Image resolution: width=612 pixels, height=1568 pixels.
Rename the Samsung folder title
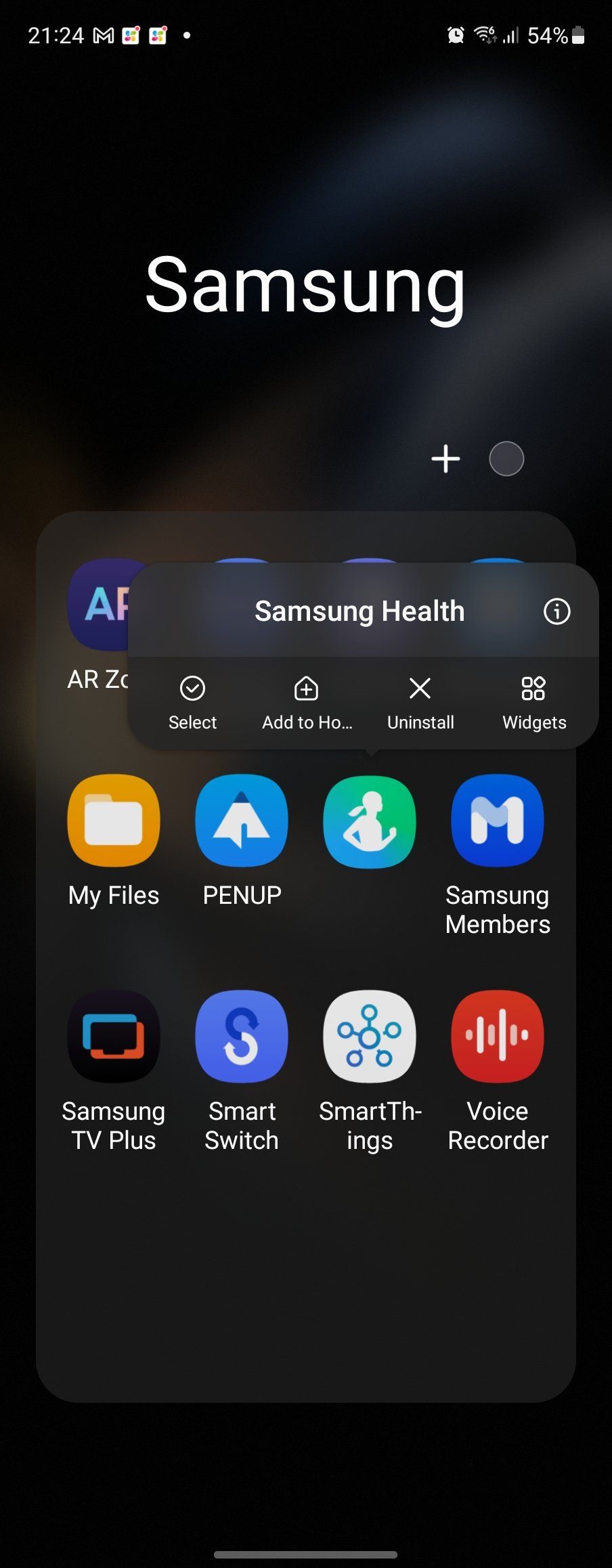[305, 284]
